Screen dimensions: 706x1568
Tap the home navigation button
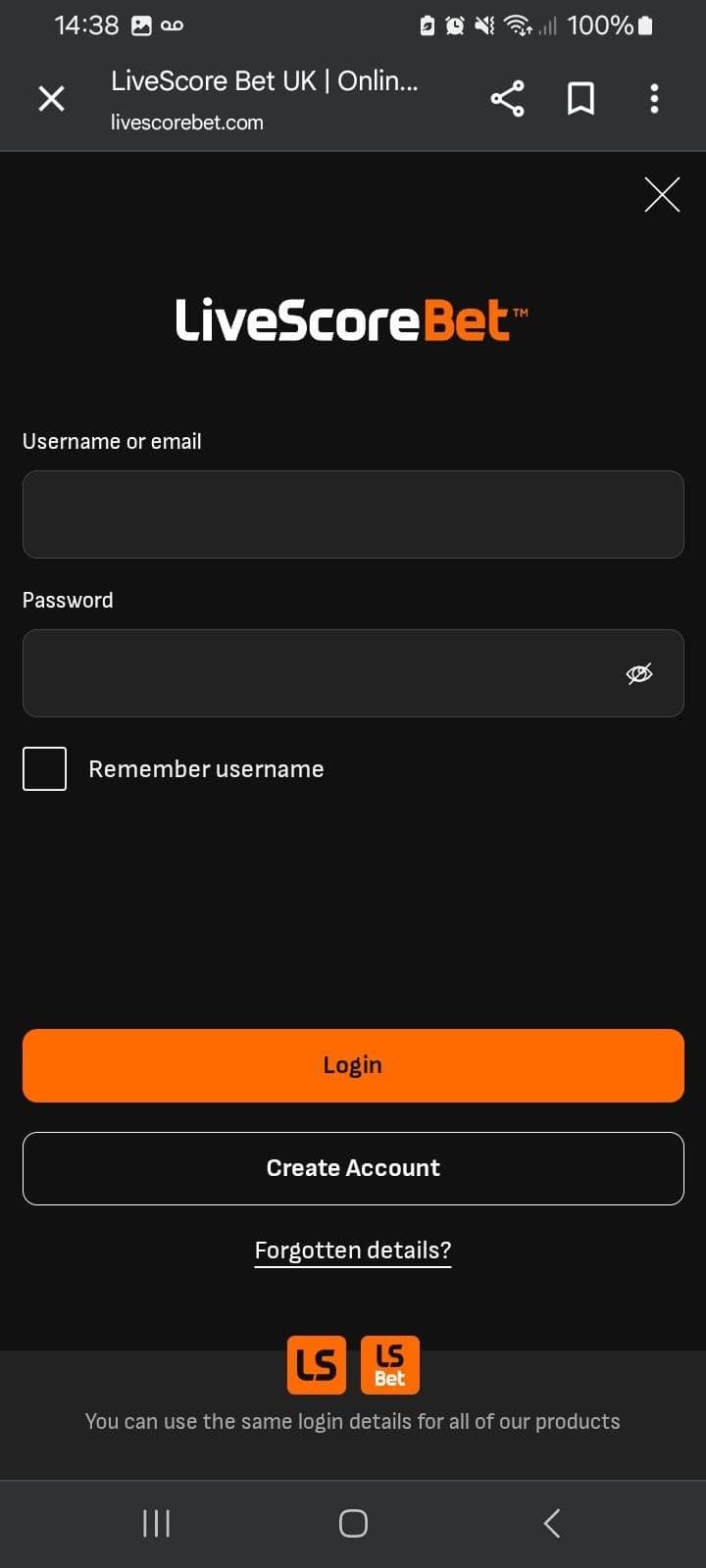[352, 1523]
